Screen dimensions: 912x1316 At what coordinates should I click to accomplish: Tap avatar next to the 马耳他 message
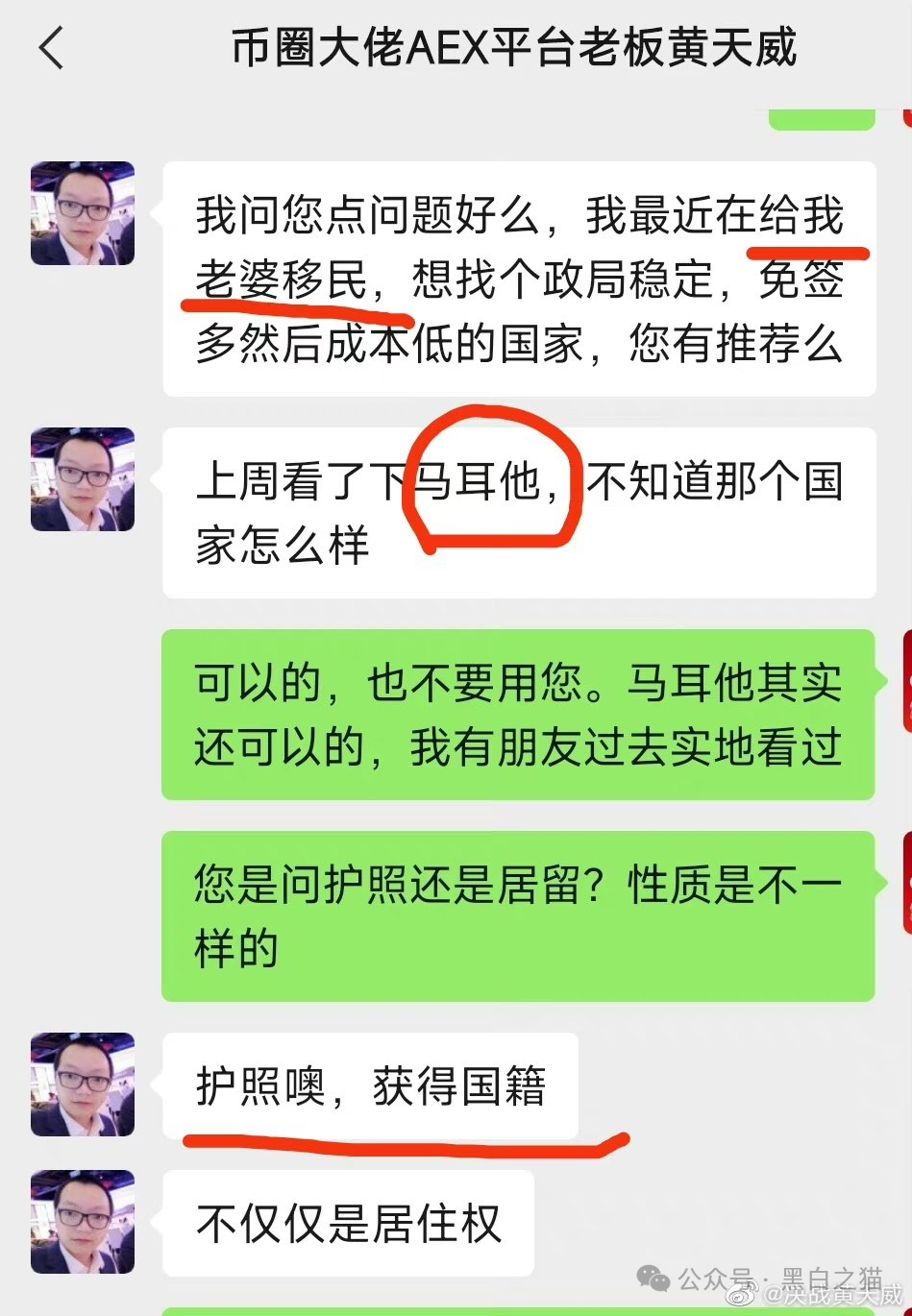(83, 479)
